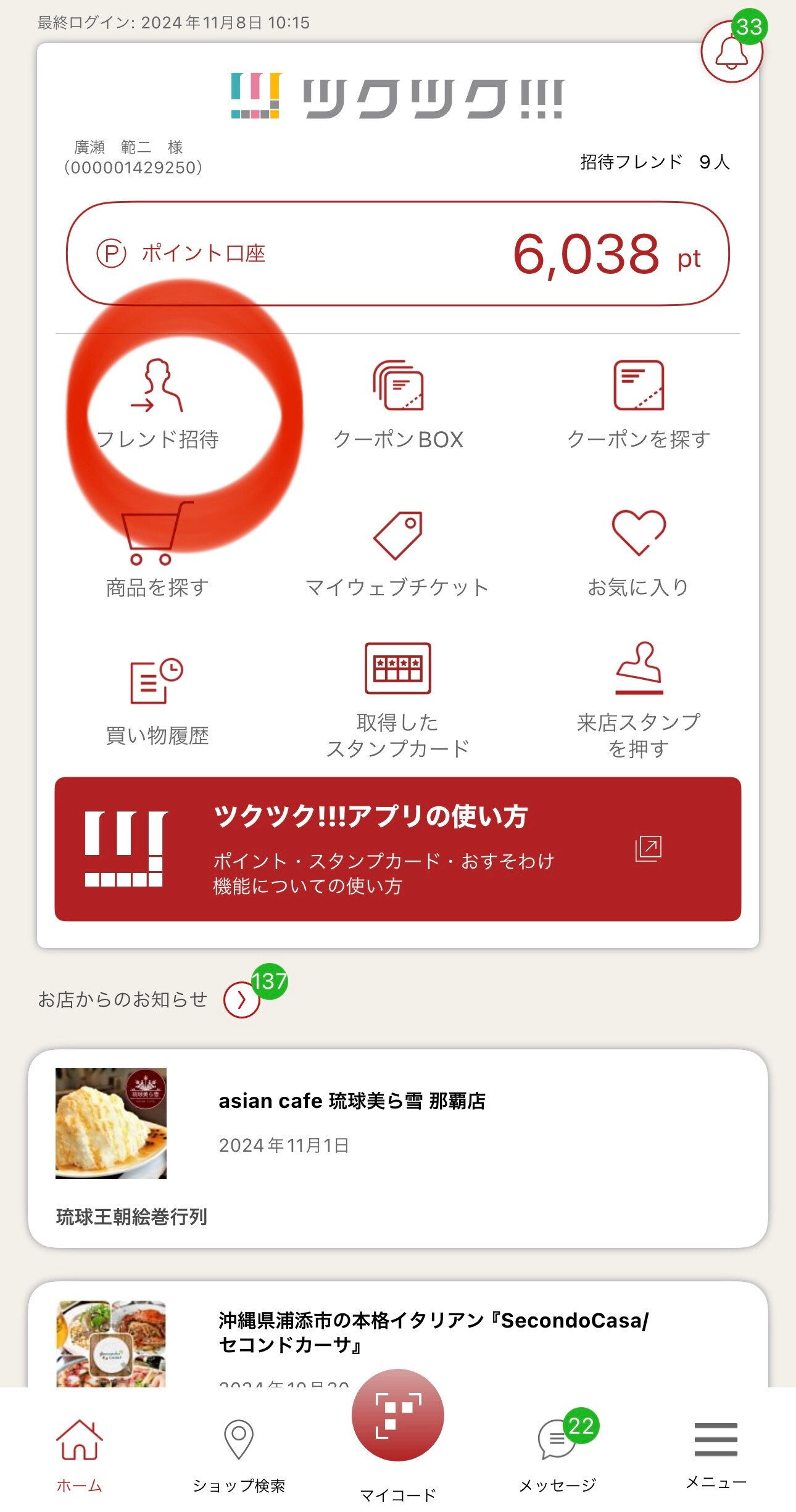This screenshot has width=796, height=1512.
Task: Go to the ショップ検索 tab
Action: point(239,1453)
